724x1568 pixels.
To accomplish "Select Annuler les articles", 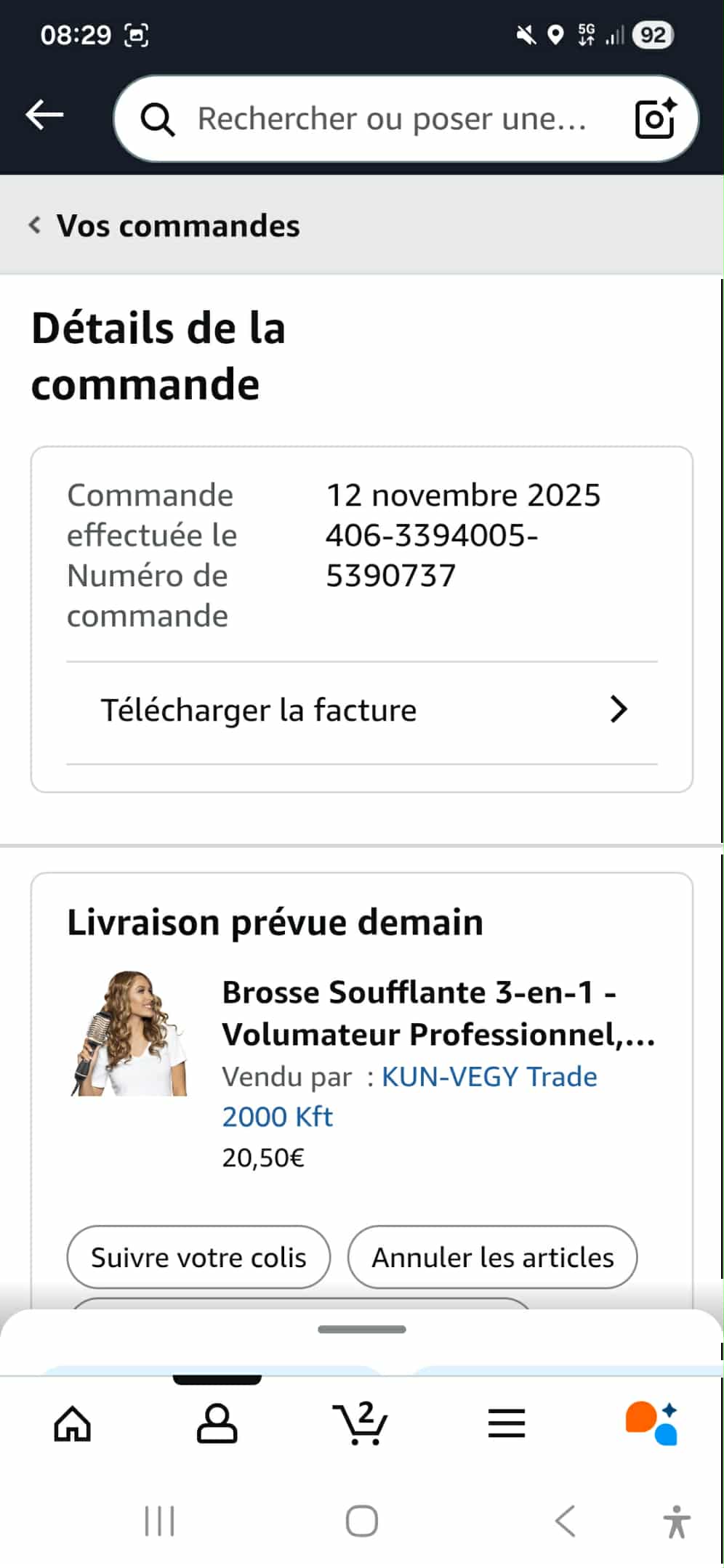I will [492, 1257].
